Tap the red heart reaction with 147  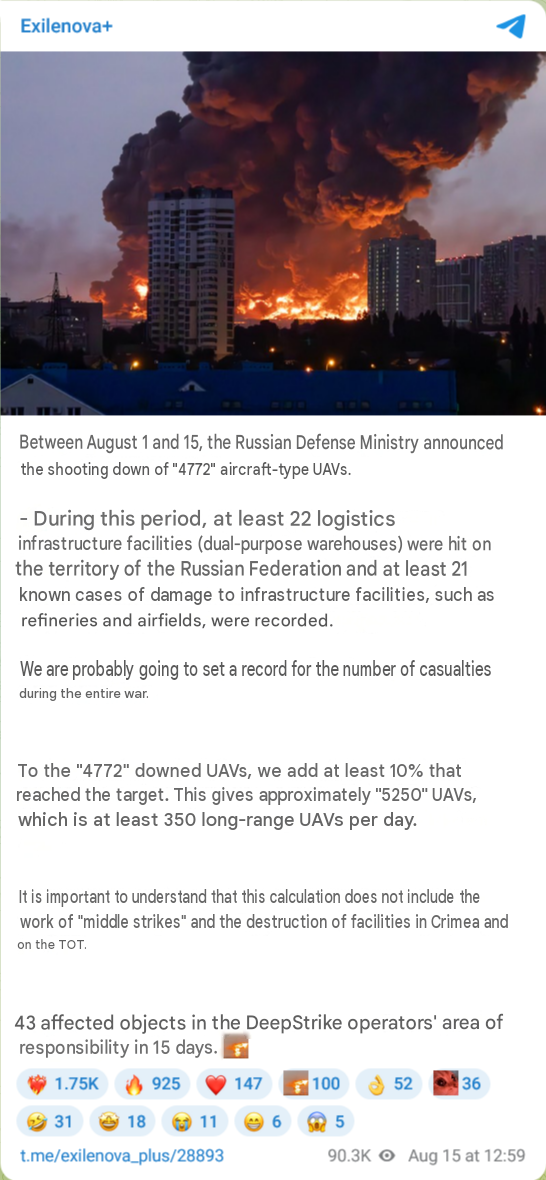(x=234, y=1084)
